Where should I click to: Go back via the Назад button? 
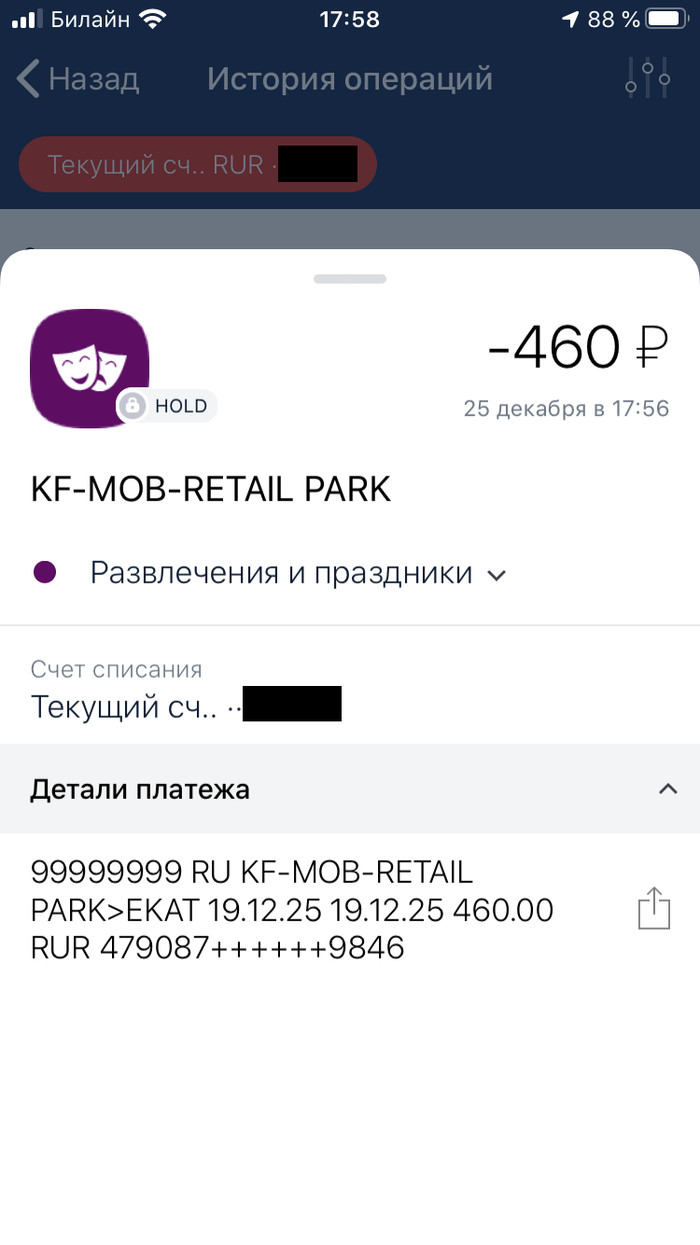[78, 79]
